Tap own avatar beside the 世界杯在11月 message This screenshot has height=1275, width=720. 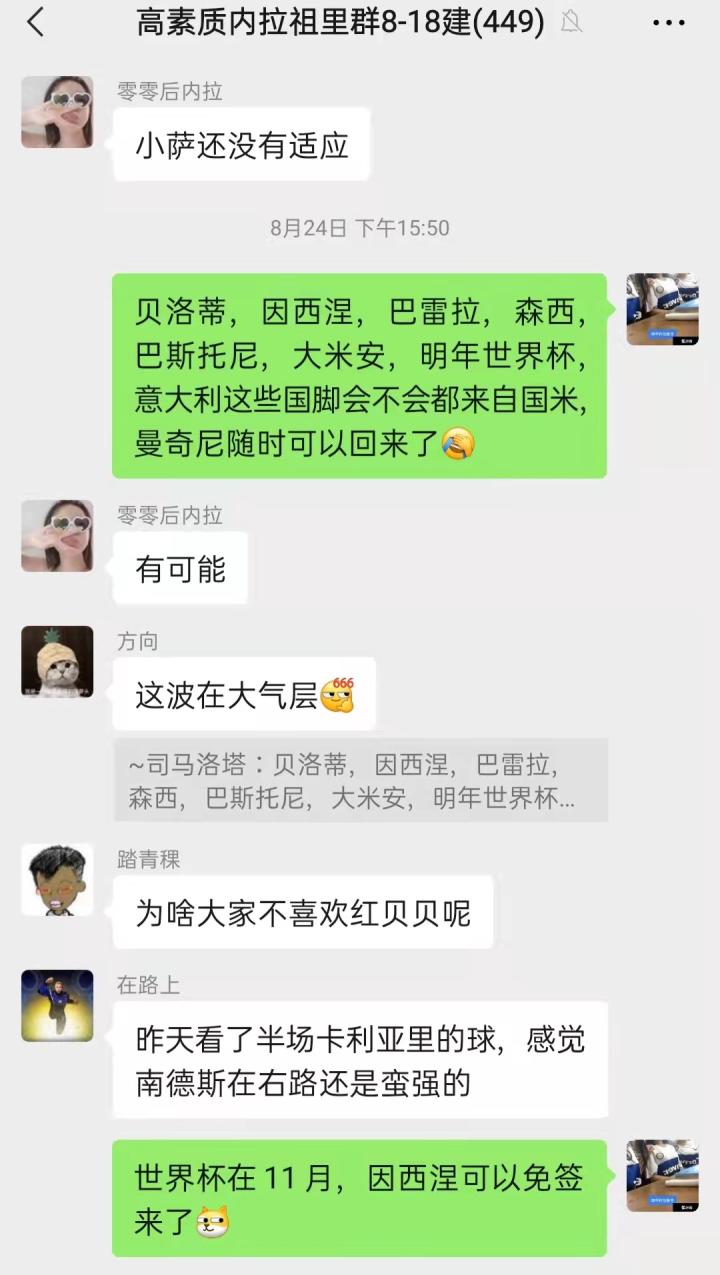pyautogui.click(x=662, y=1176)
